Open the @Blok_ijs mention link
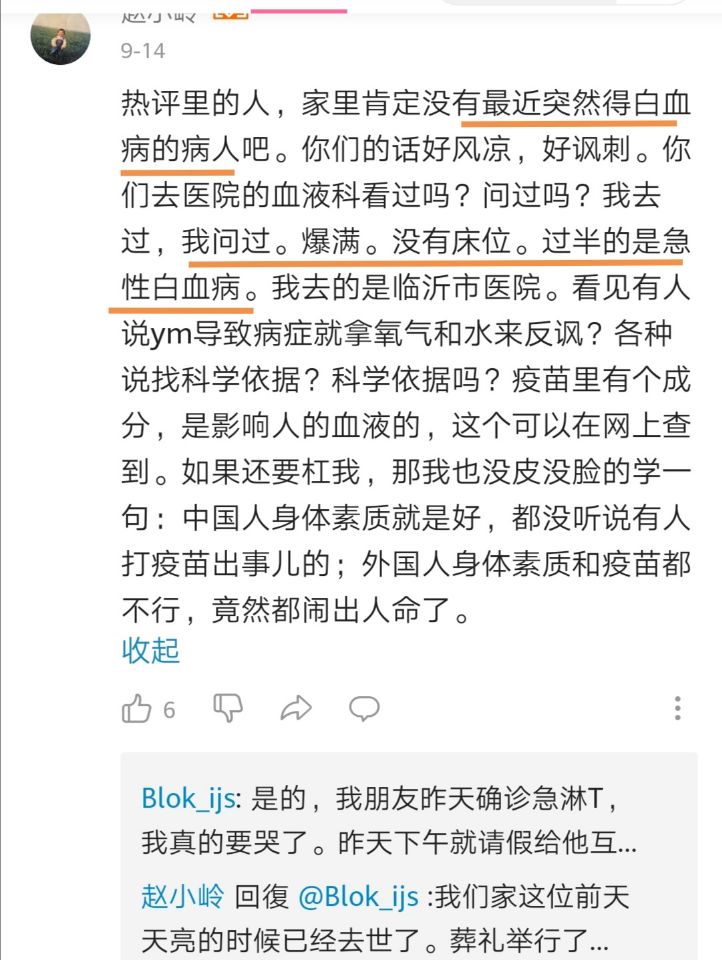Image resolution: width=722 pixels, height=960 pixels. pos(359,896)
